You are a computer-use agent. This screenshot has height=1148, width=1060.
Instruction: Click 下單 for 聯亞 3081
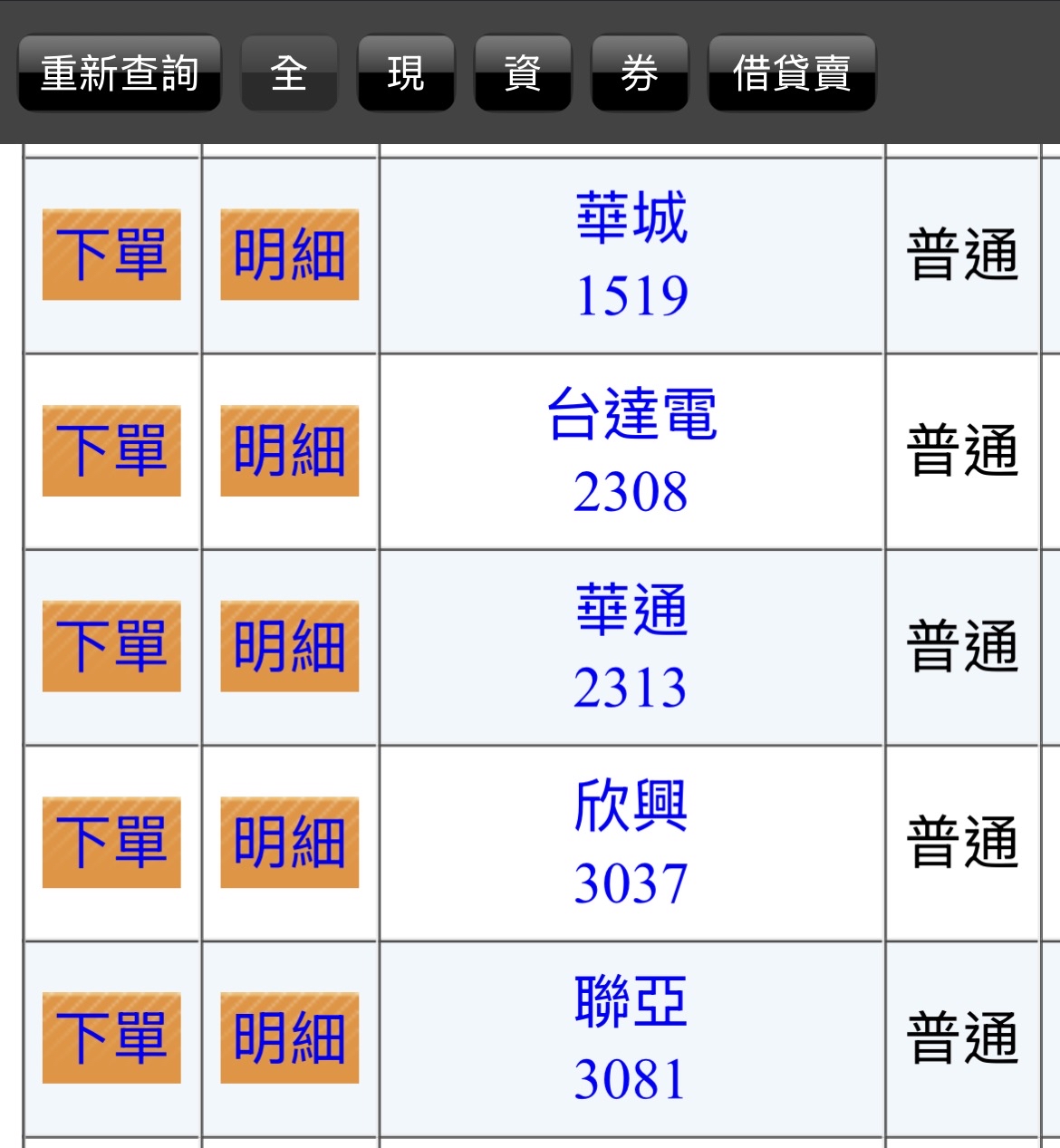(112, 1037)
